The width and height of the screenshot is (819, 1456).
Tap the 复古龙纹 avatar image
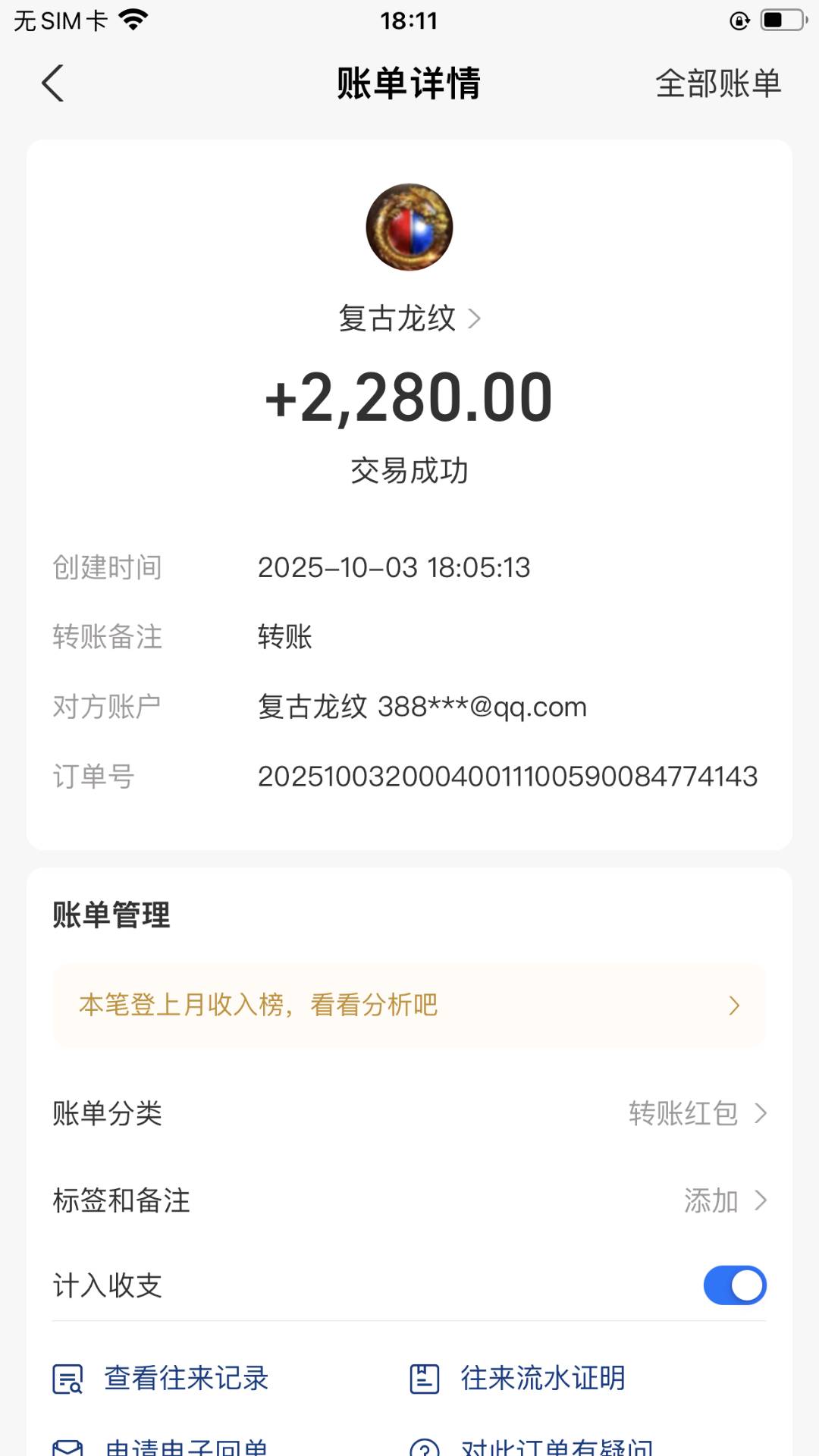coord(409,227)
